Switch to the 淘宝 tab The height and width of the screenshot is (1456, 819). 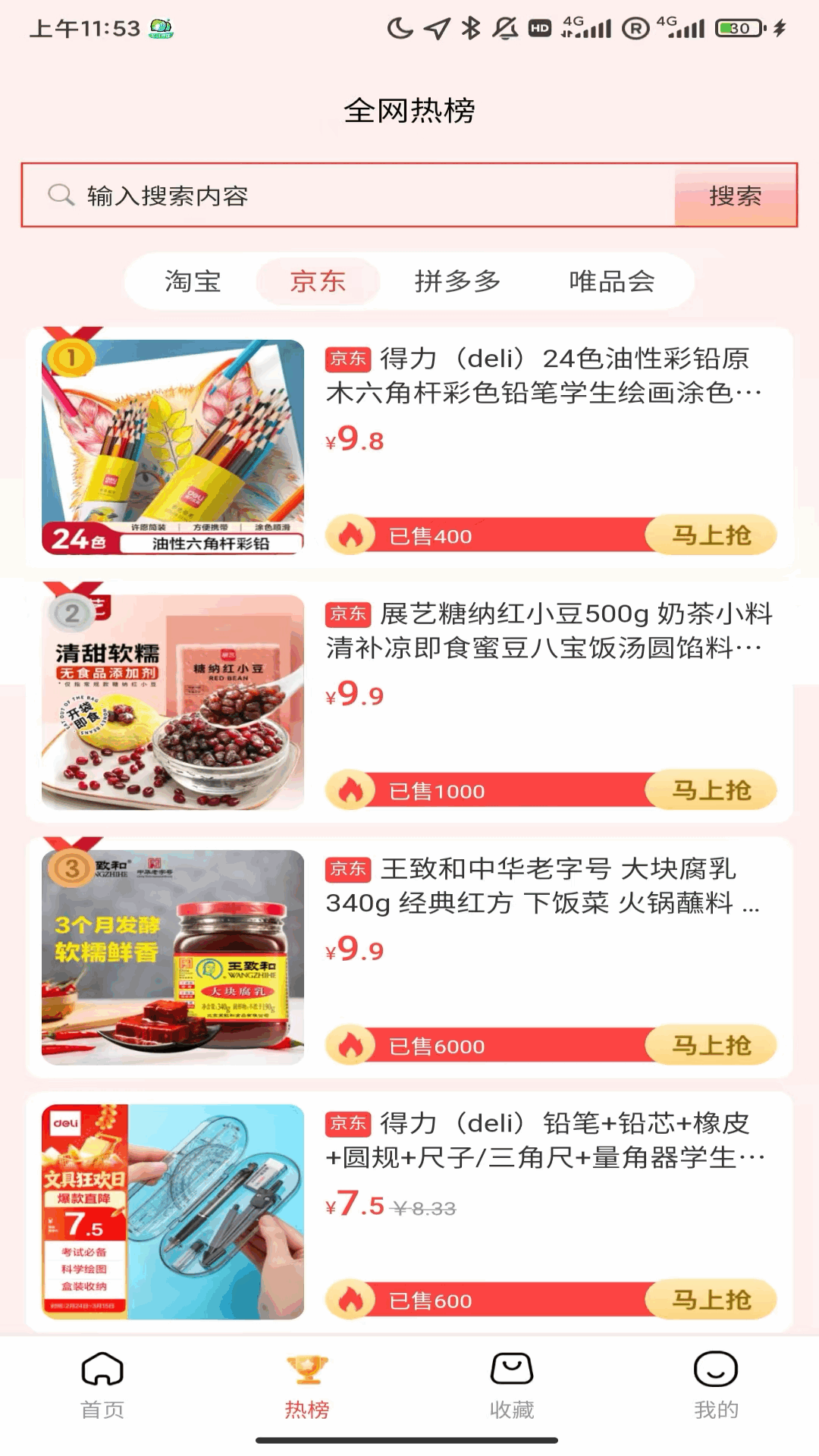point(193,281)
